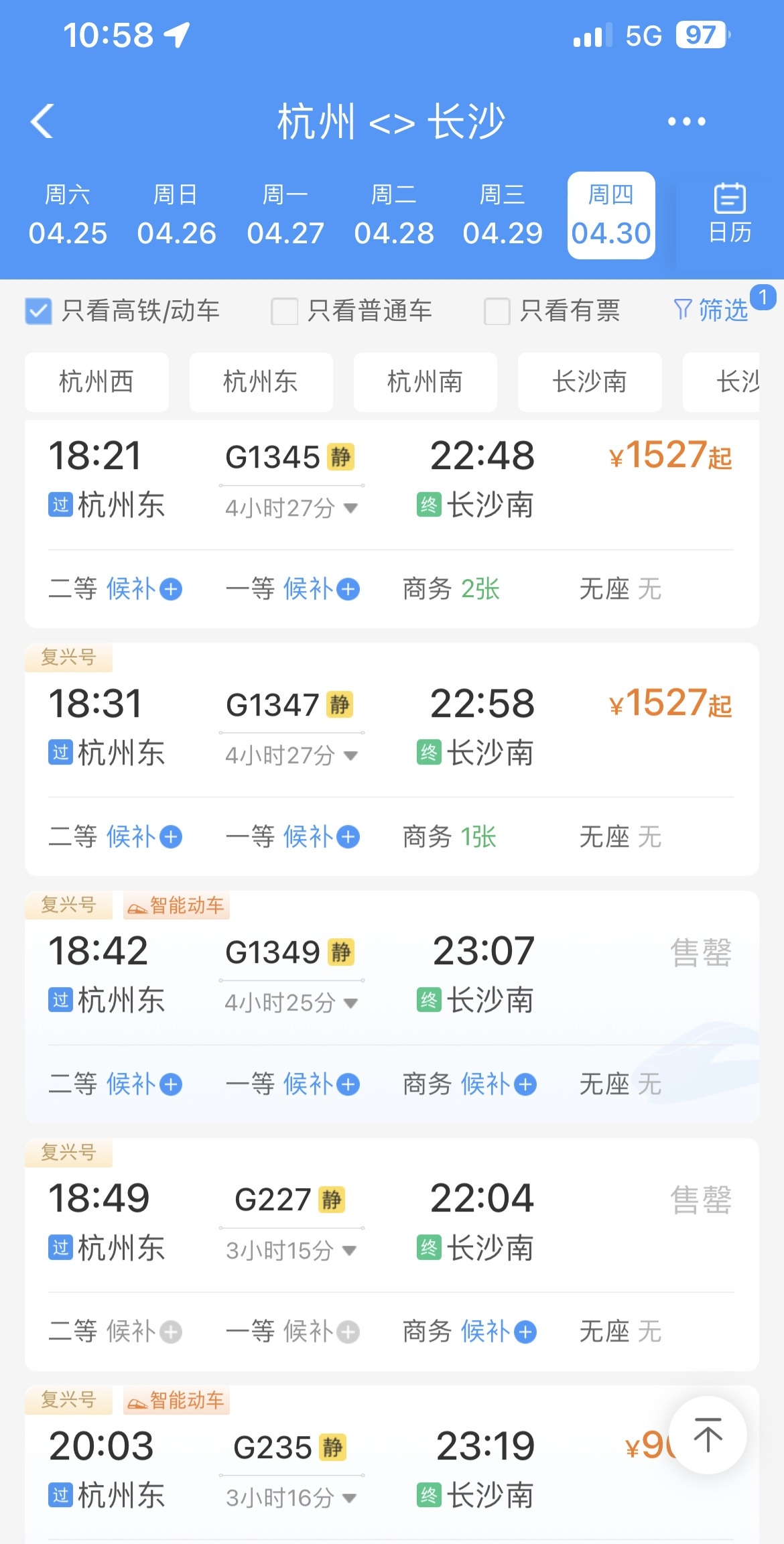The height and width of the screenshot is (1544, 784).
Task: Select date 周六 04.25
Action: coord(68,215)
